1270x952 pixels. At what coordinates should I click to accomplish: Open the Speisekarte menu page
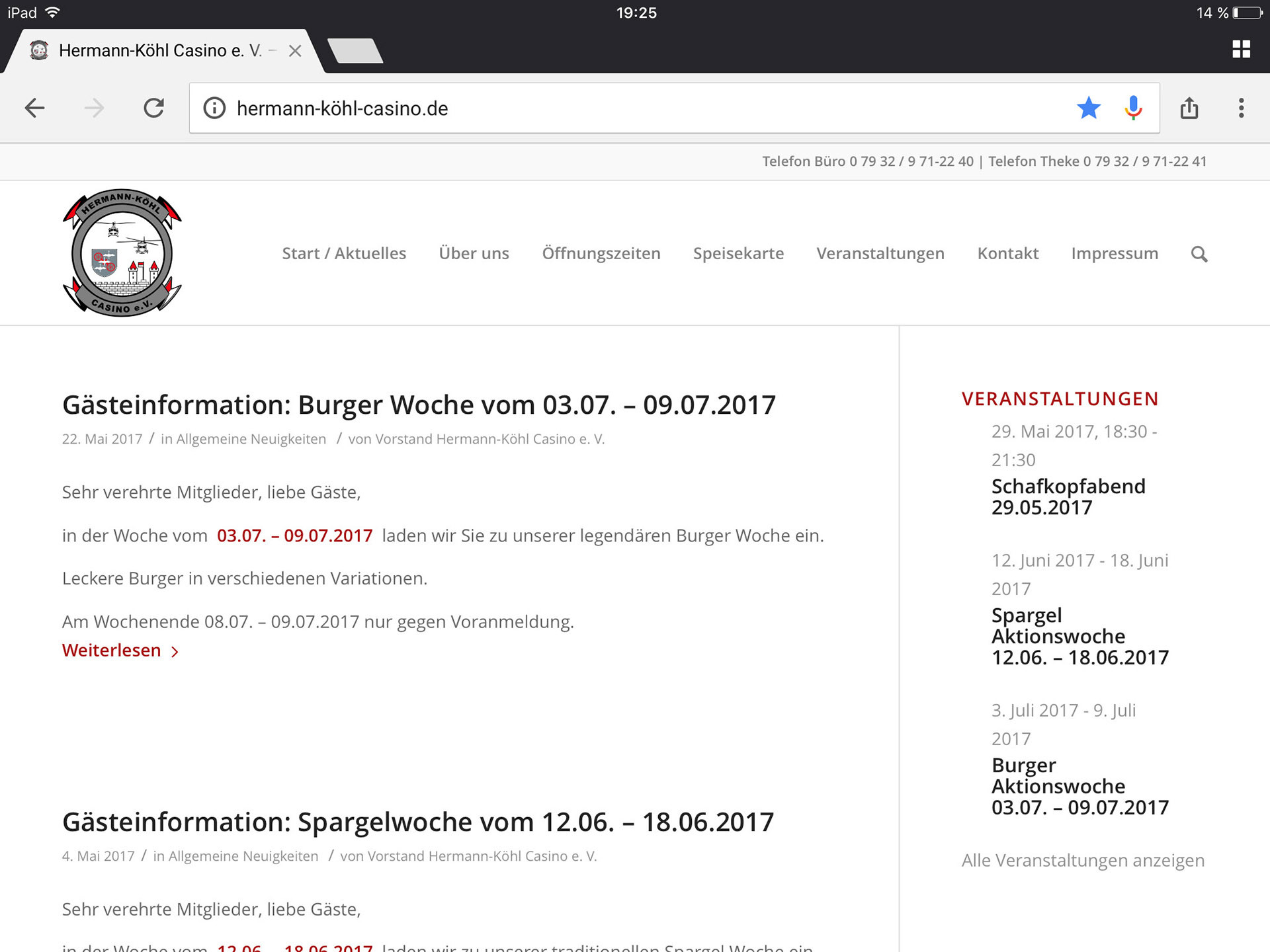coord(738,254)
